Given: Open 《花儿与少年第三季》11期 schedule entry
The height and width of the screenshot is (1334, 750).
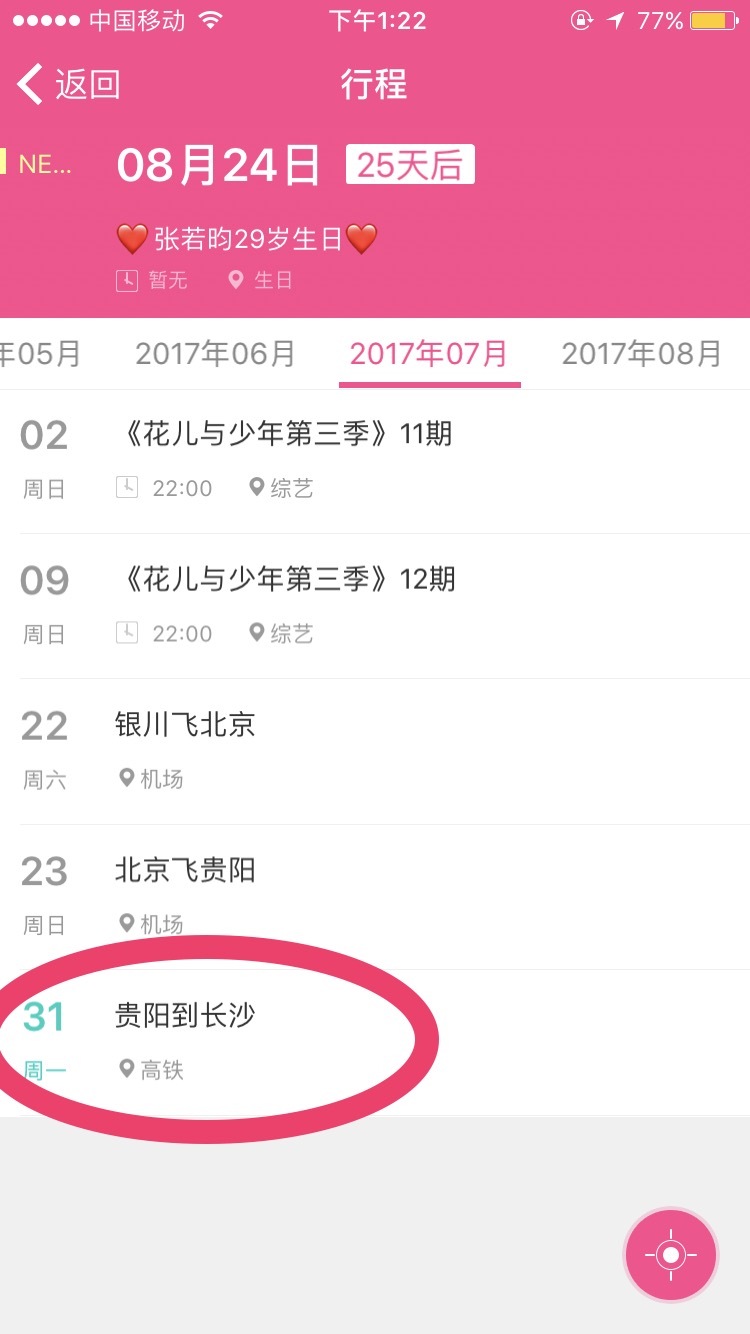Looking at the screenshot, I should [375, 461].
